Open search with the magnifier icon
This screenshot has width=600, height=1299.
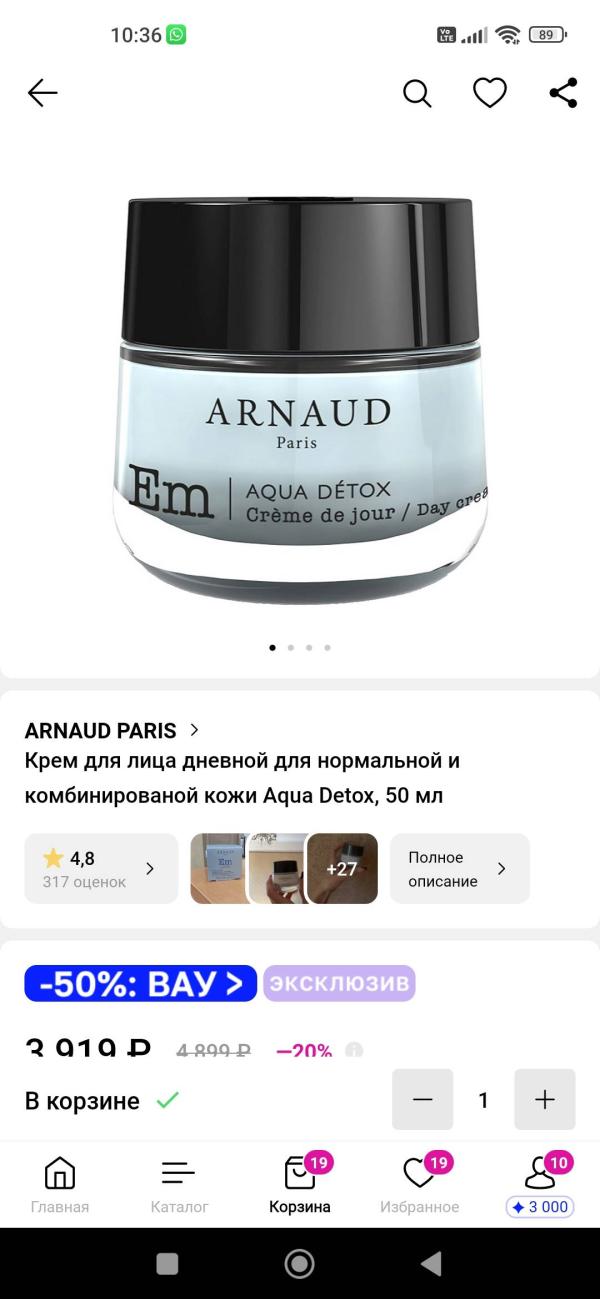click(x=417, y=93)
